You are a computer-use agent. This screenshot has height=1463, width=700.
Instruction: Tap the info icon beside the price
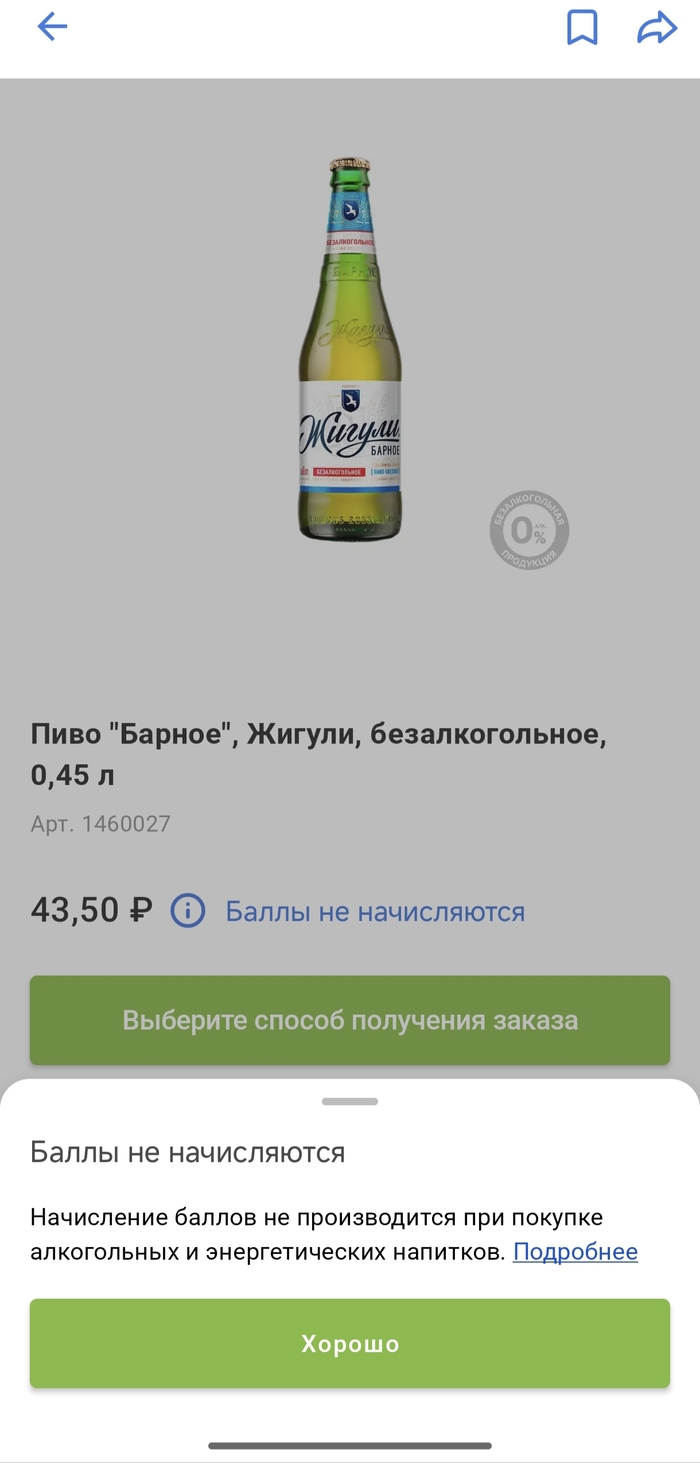188,911
